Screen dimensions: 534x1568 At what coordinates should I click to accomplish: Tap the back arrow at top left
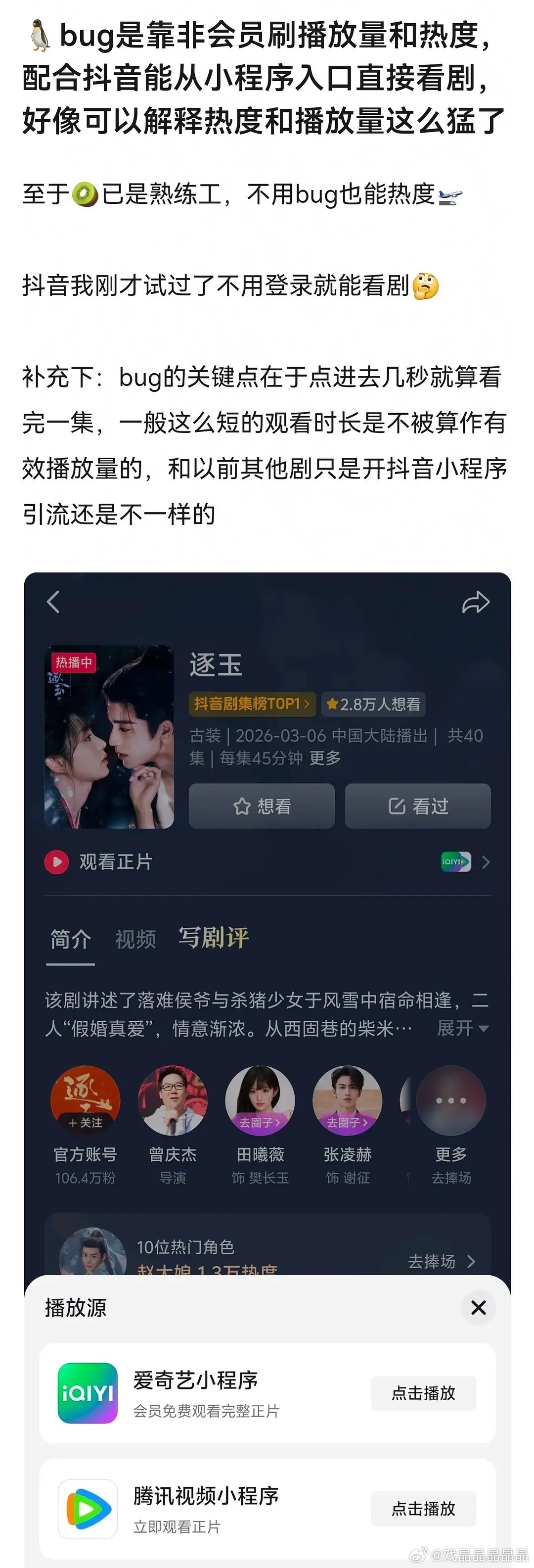(53, 602)
